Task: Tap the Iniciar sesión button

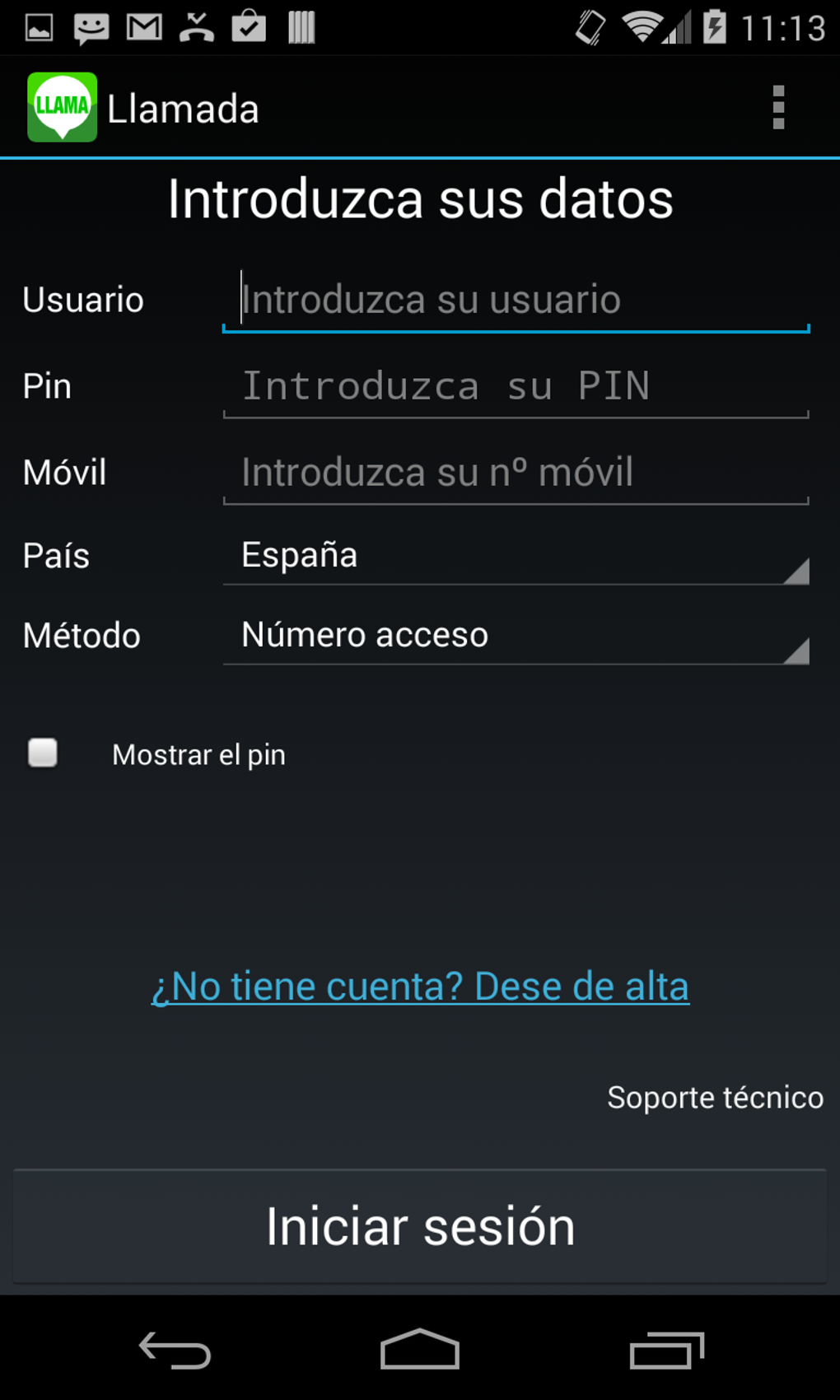Action: pos(420,1227)
